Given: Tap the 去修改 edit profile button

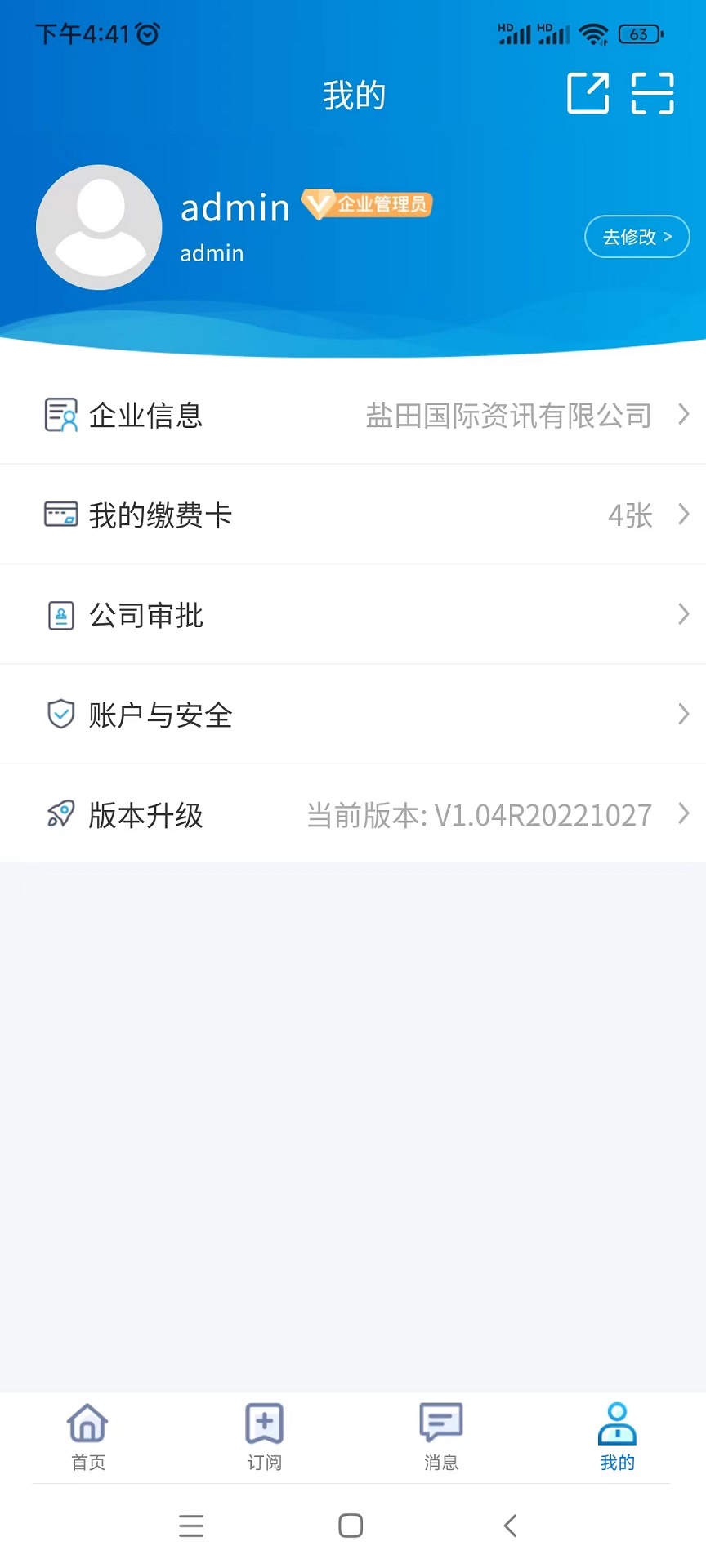Looking at the screenshot, I should (637, 236).
